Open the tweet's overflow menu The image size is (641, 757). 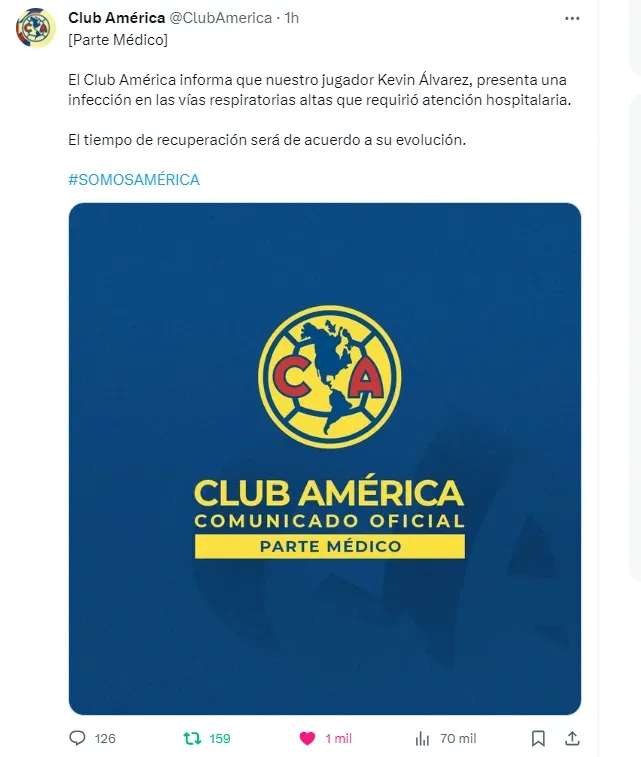[571, 18]
